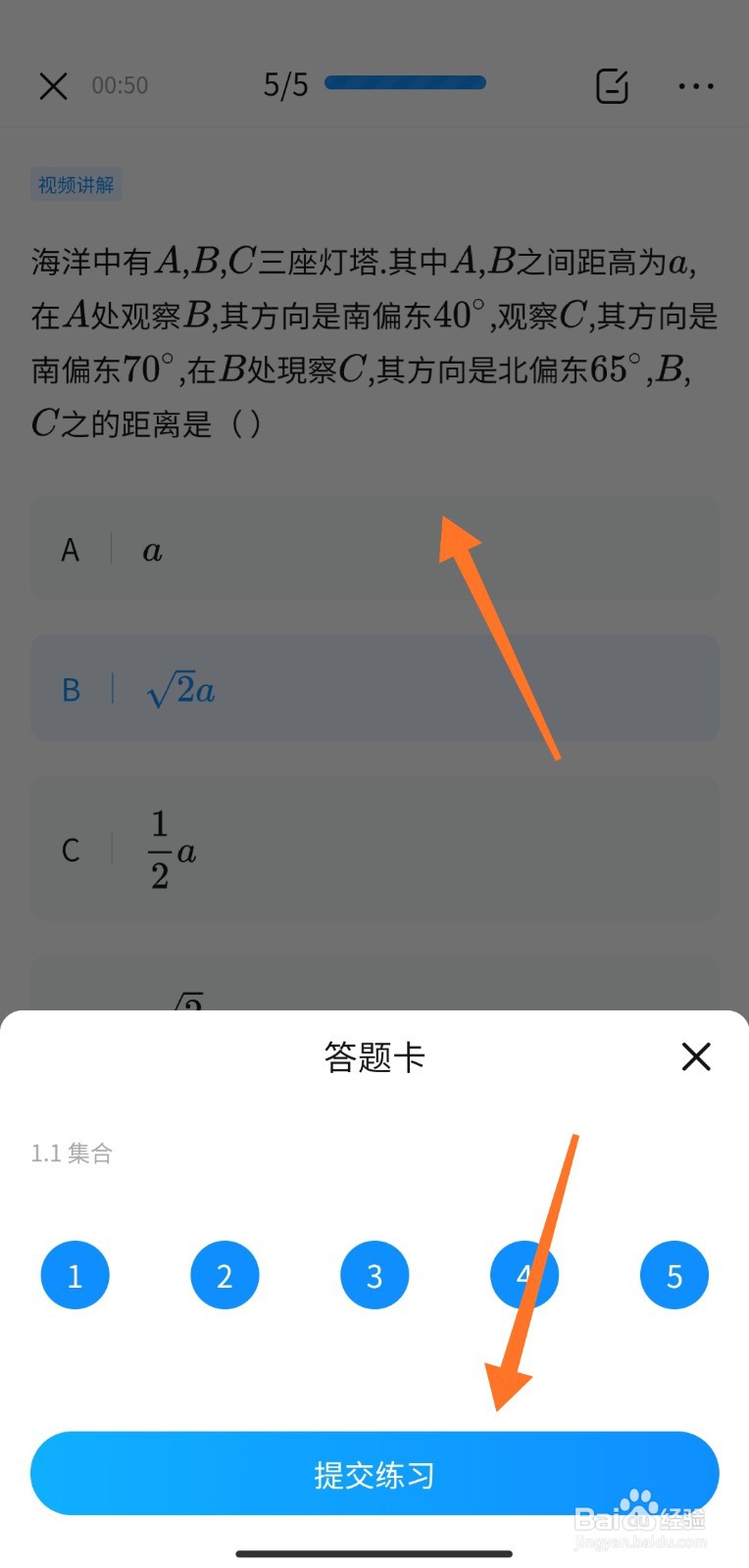The image size is (749, 1568).
Task: Exit the practice with the top-left X
Action: point(52,86)
